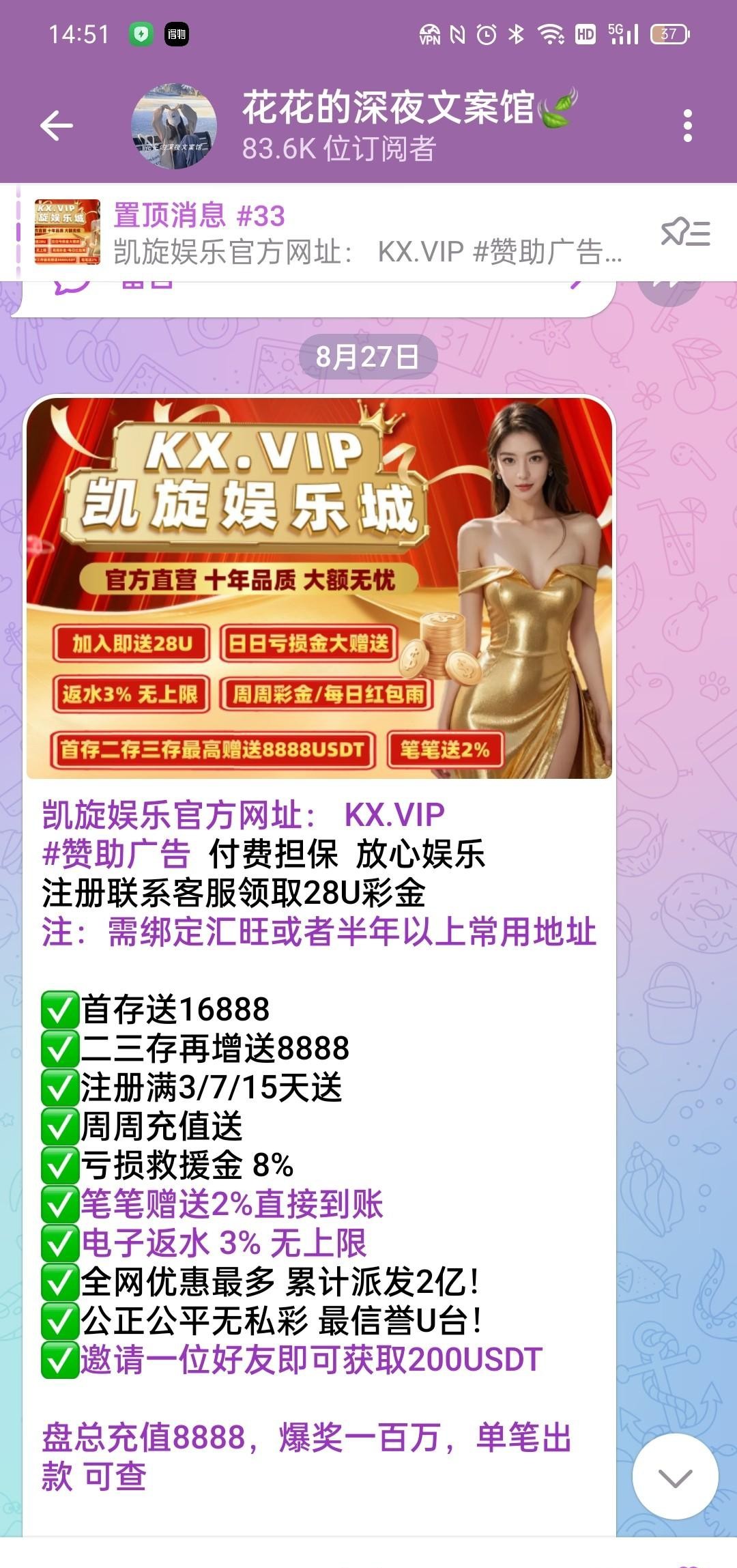Go back from the channel
Image resolution: width=737 pixels, height=1568 pixels.
click(x=56, y=126)
